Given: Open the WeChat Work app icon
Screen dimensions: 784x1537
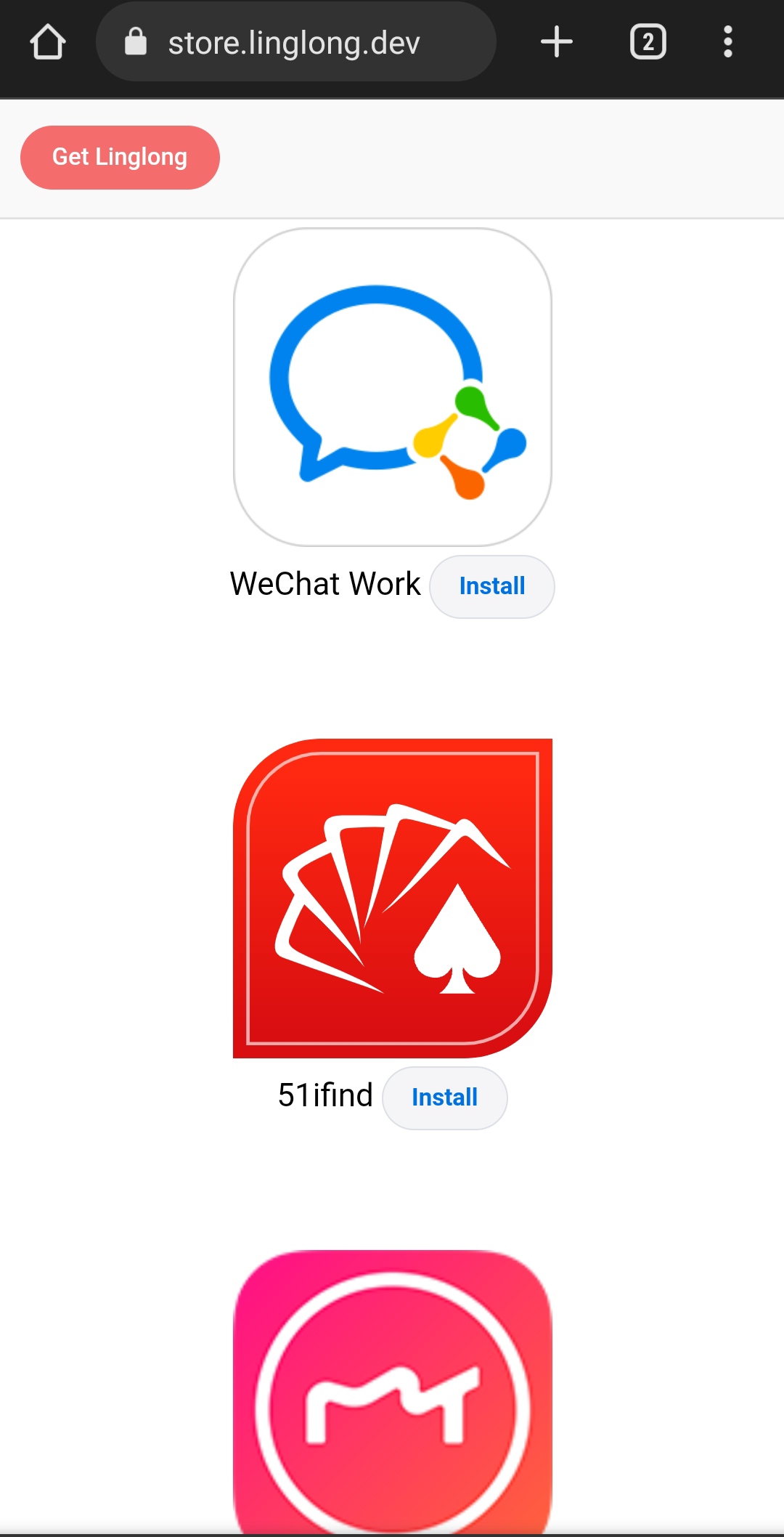Looking at the screenshot, I should click(x=392, y=387).
